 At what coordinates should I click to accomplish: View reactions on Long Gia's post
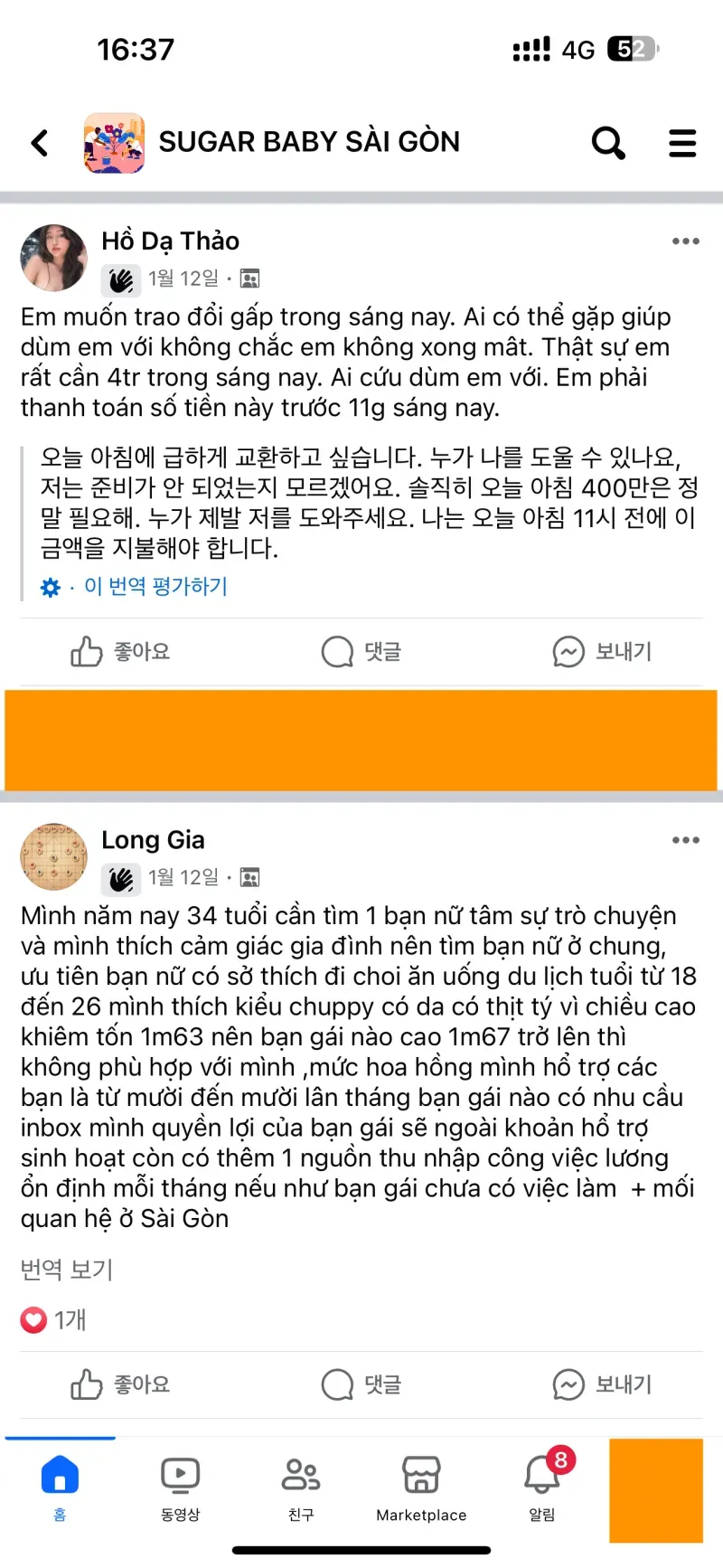pyautogui.click(x=53, y=1320)
